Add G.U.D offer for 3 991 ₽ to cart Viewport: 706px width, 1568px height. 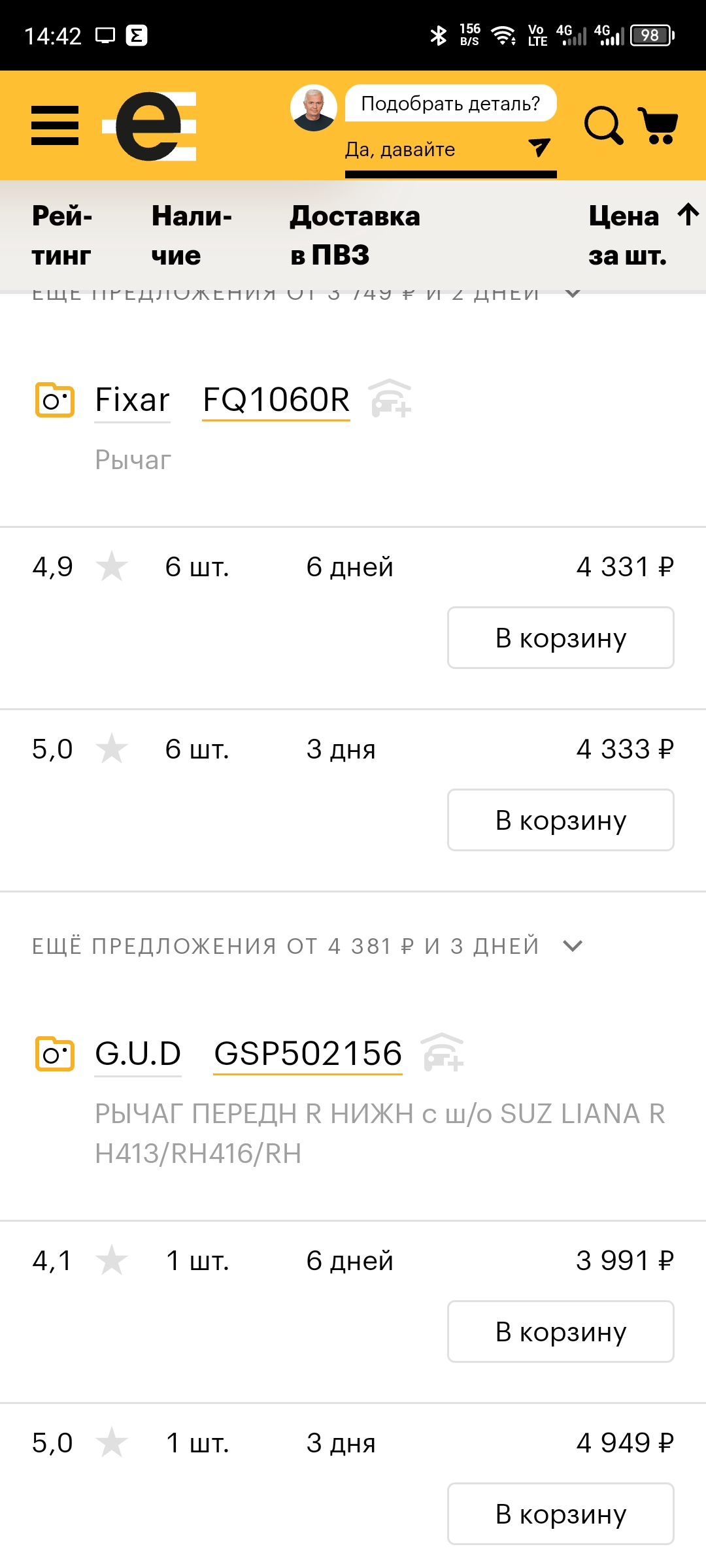pyautogui.click(x=560, y=1331)
